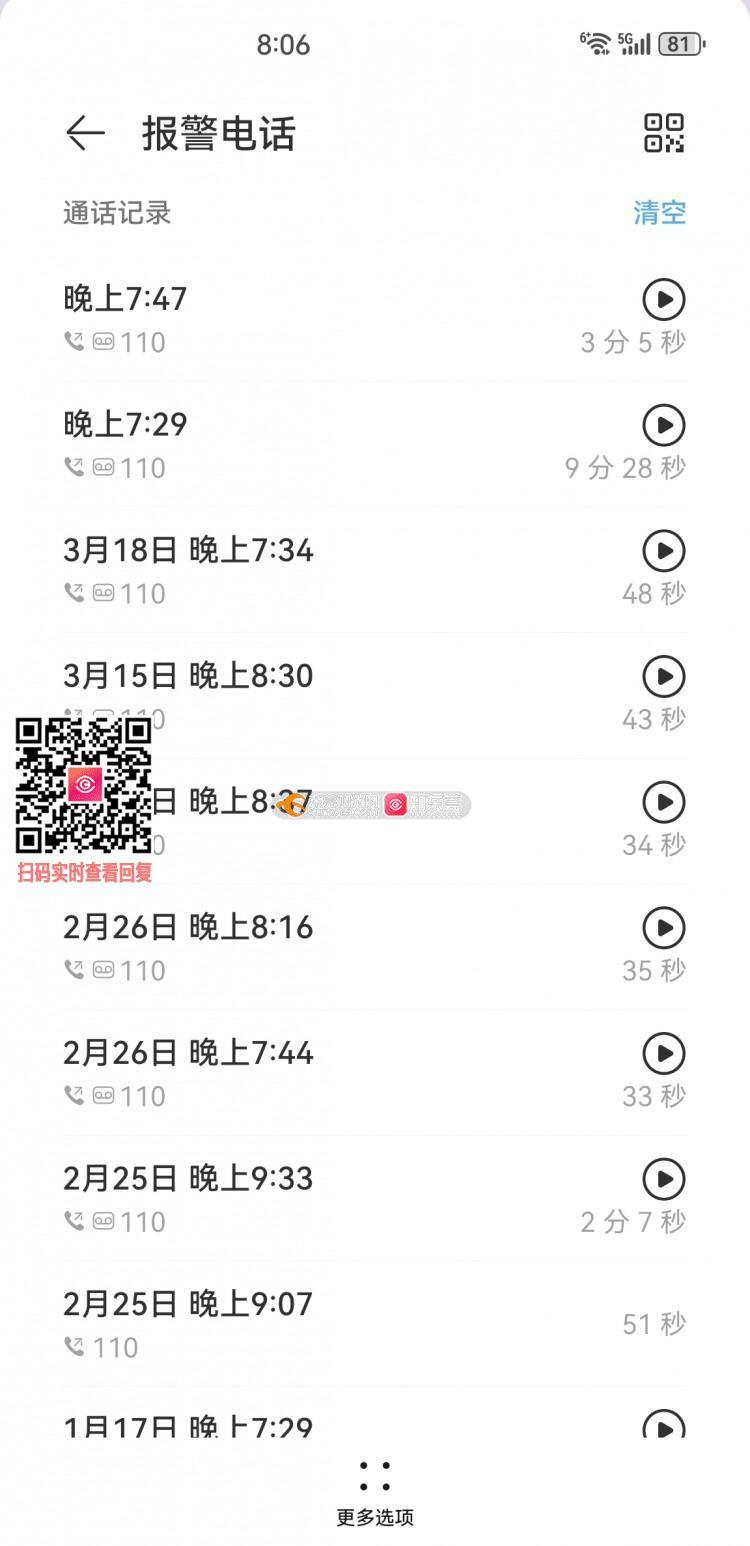Viewport: 750px width, 1546px height.
Task: Play the 2月26日 晚上7:44 recording
Action: click(663, 1054)
